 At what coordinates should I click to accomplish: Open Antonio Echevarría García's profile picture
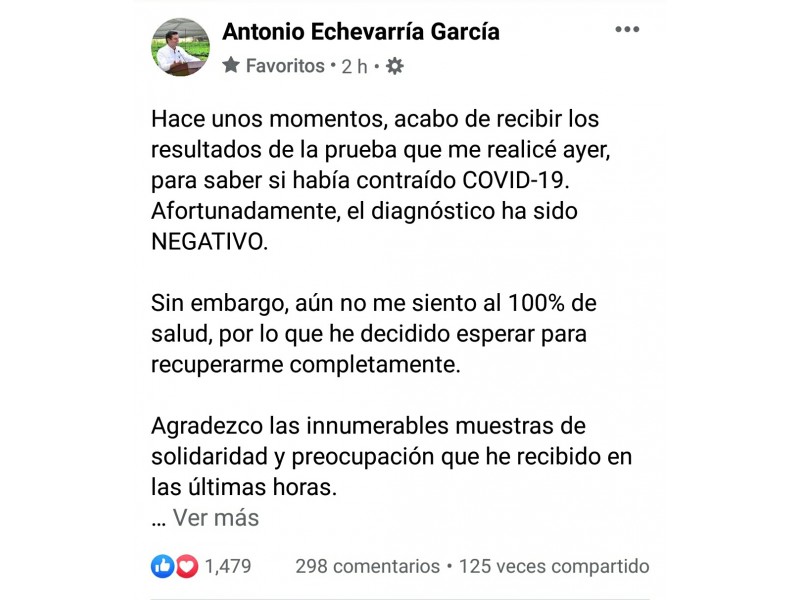point(181,47)
